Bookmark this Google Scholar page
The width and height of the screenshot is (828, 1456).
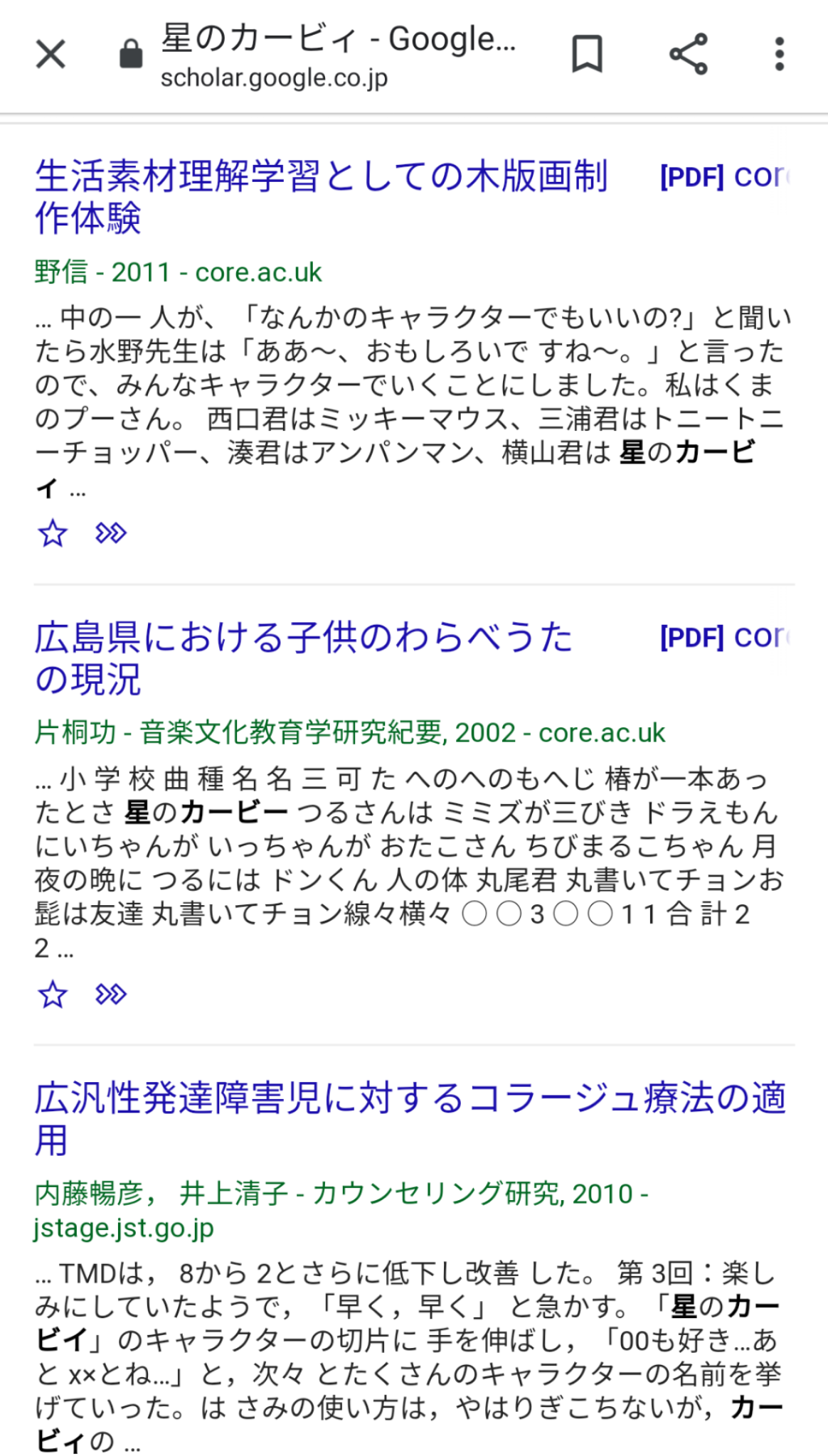tap(587, 54)
